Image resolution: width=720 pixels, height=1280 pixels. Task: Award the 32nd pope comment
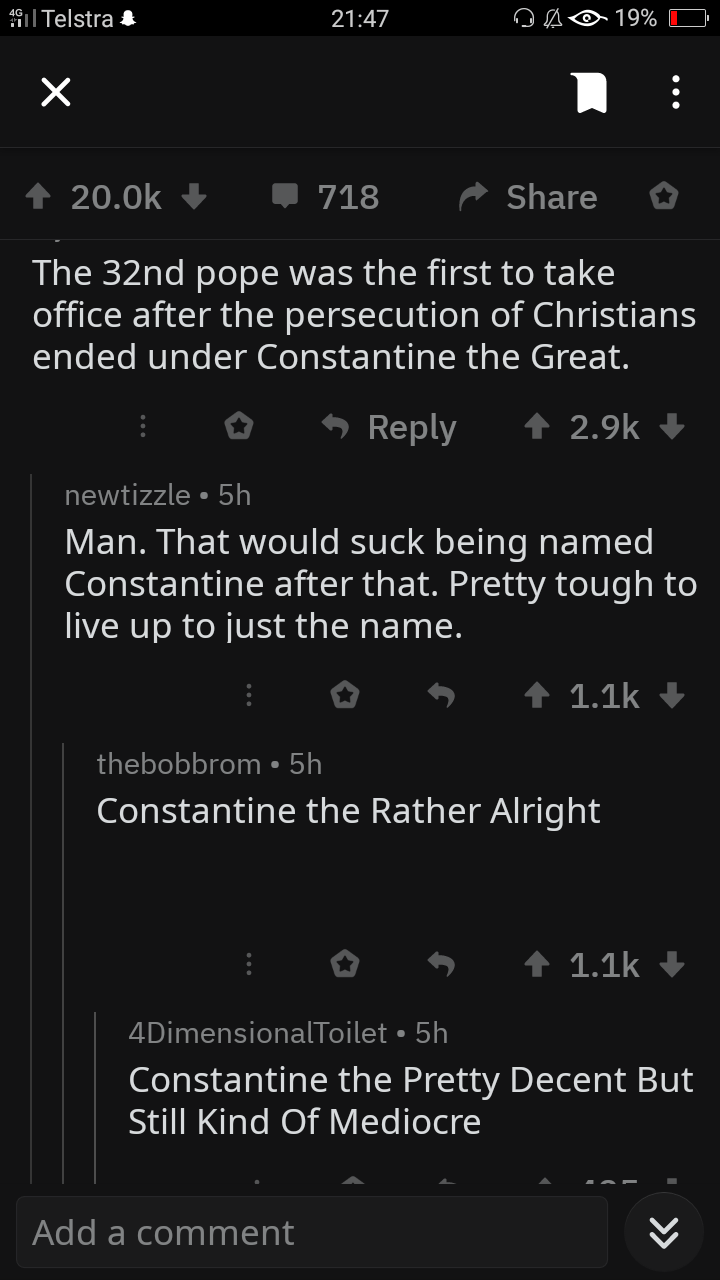pos(238,427)
